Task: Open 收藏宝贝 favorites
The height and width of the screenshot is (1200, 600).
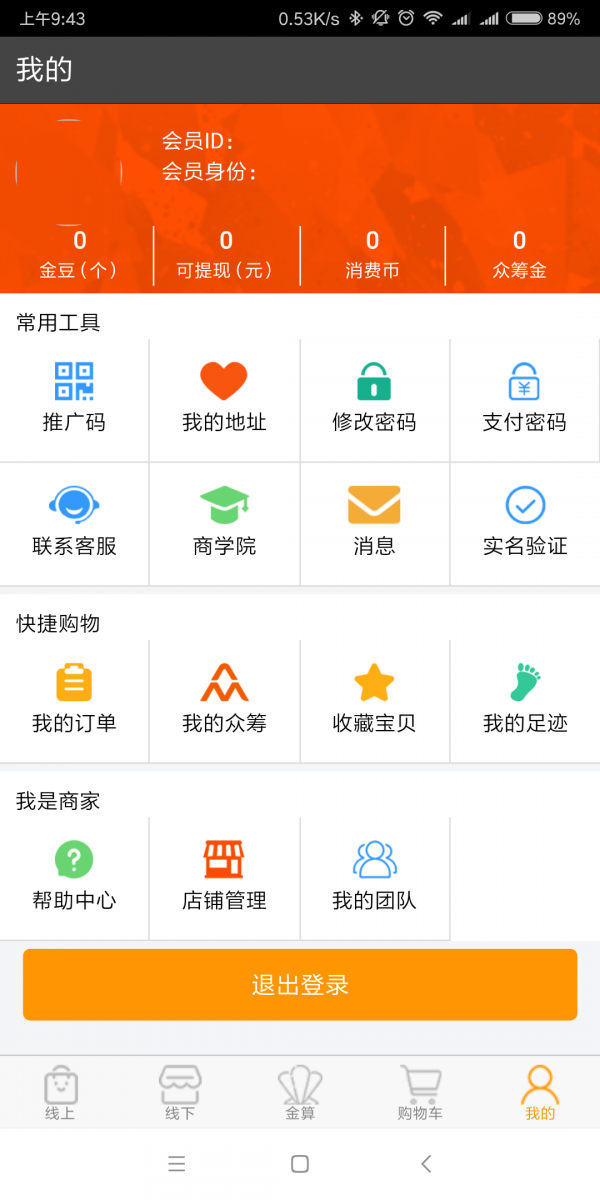Action: pos(374,700)
